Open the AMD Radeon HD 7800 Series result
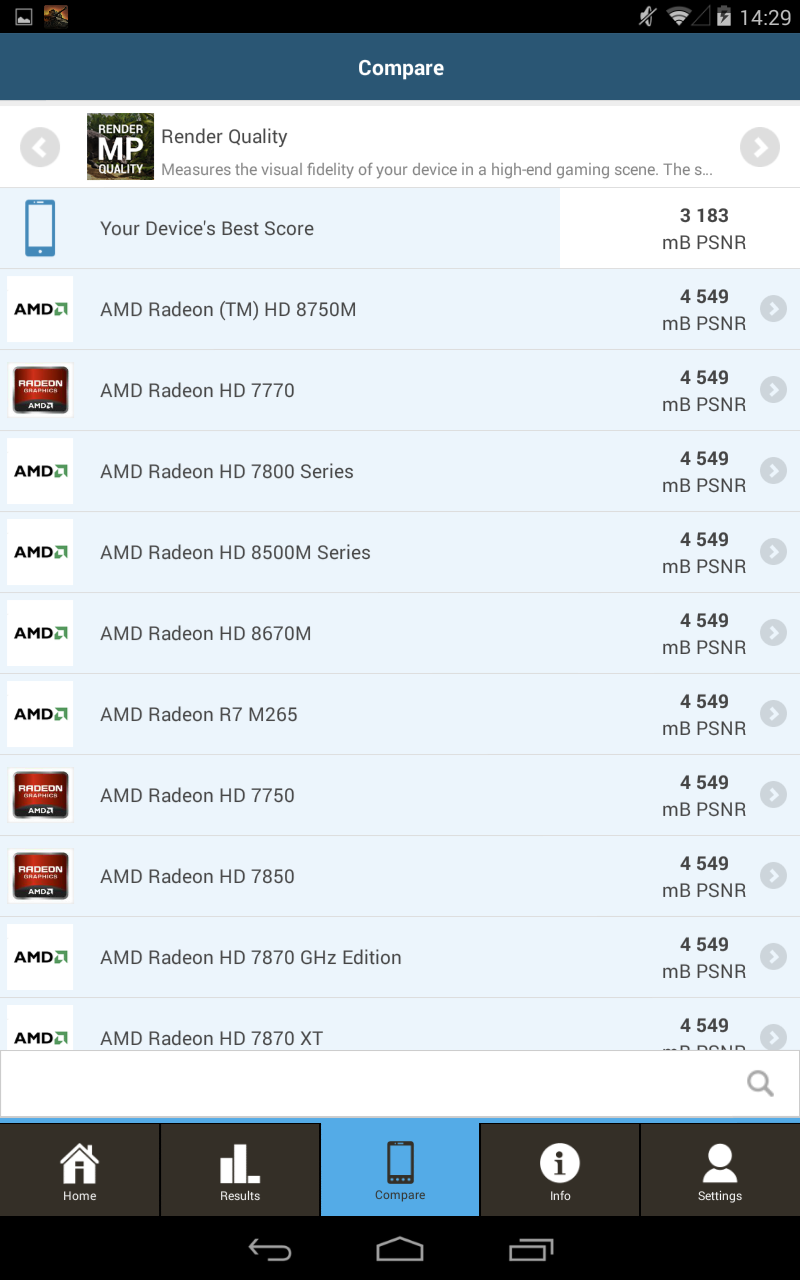Viewport: 800px width, 1280px height. [400, 471]
